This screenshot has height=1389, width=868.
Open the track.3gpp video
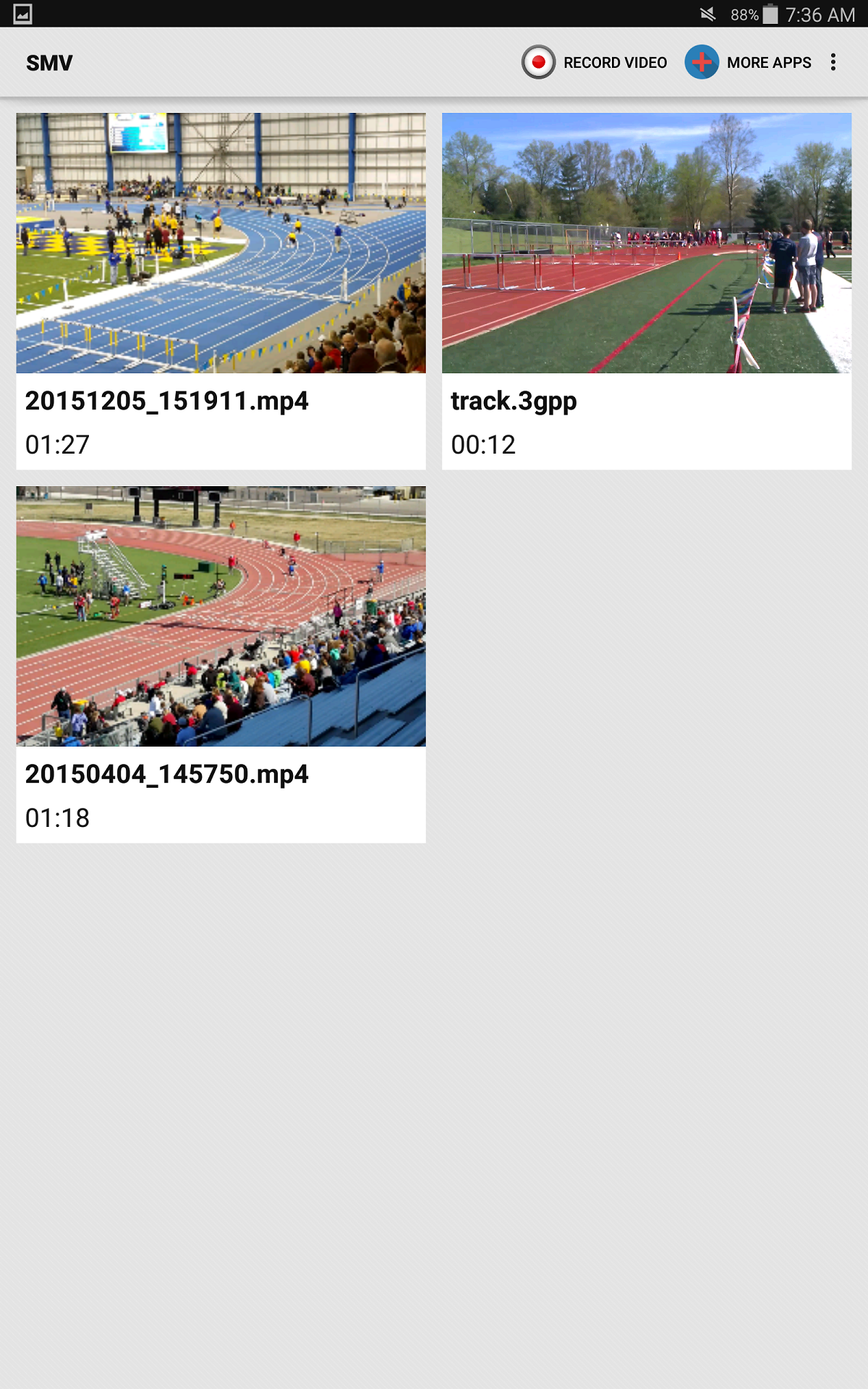point(647,291)
